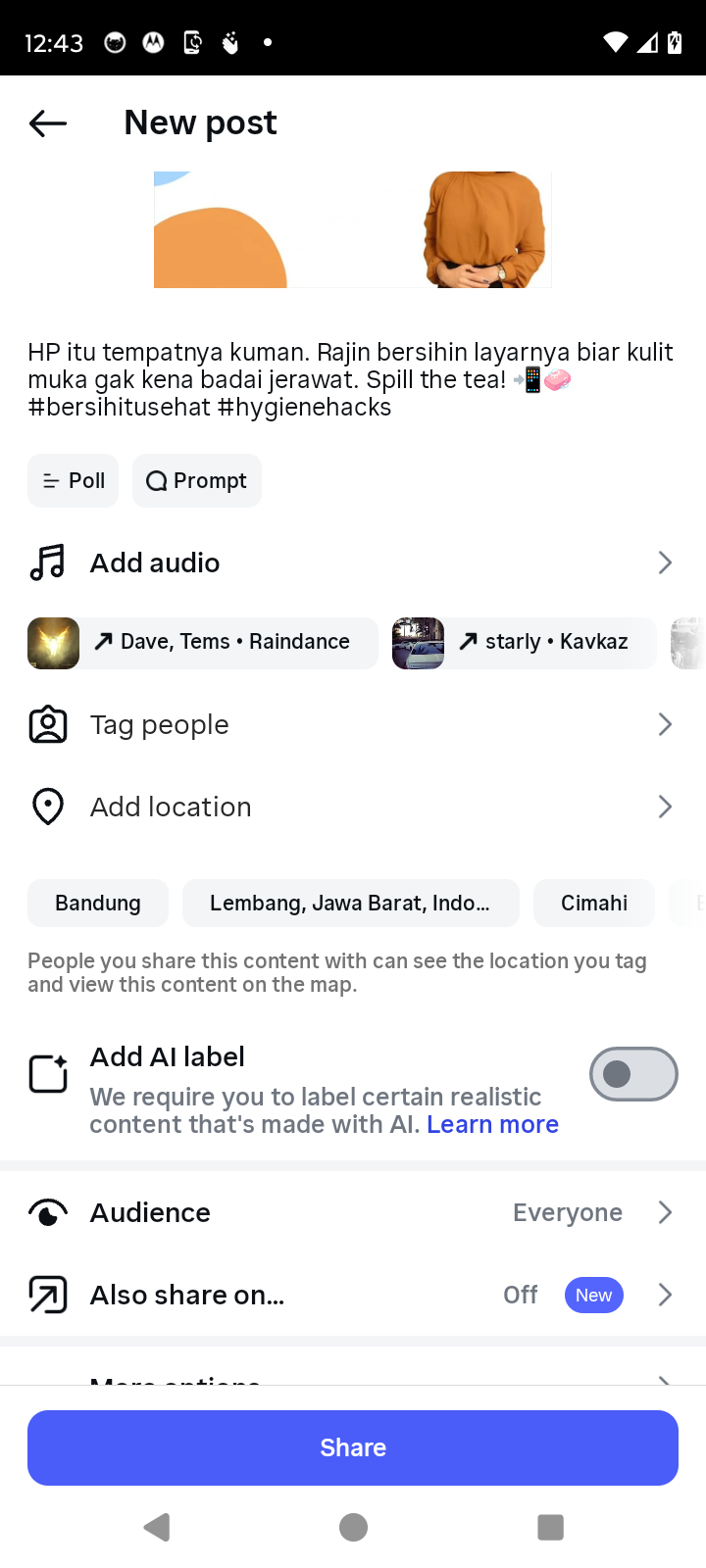Open the Add audio row
The image size is (706, 1568).
[352, 563]
